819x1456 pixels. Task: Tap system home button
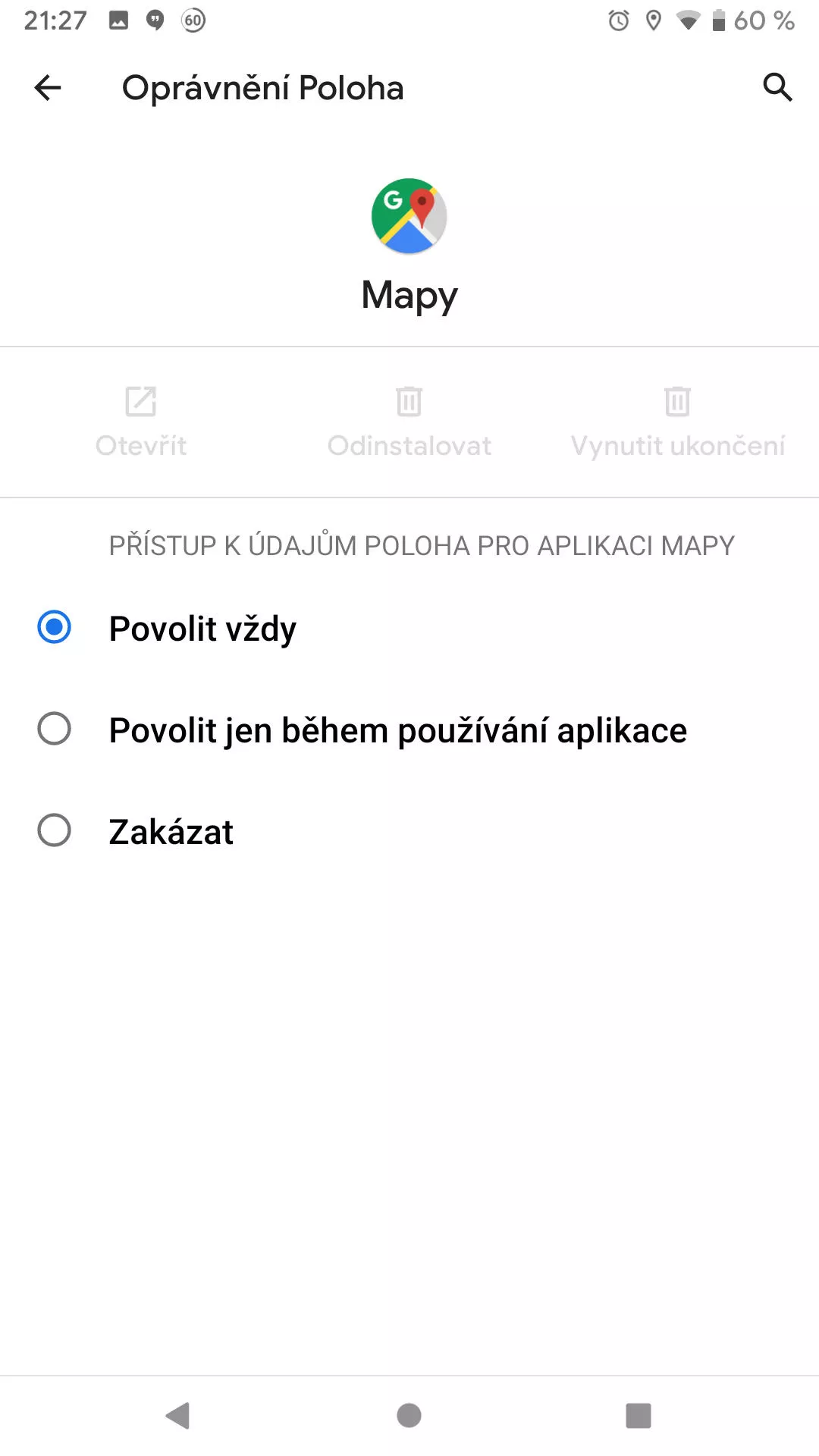point(409,1415)
